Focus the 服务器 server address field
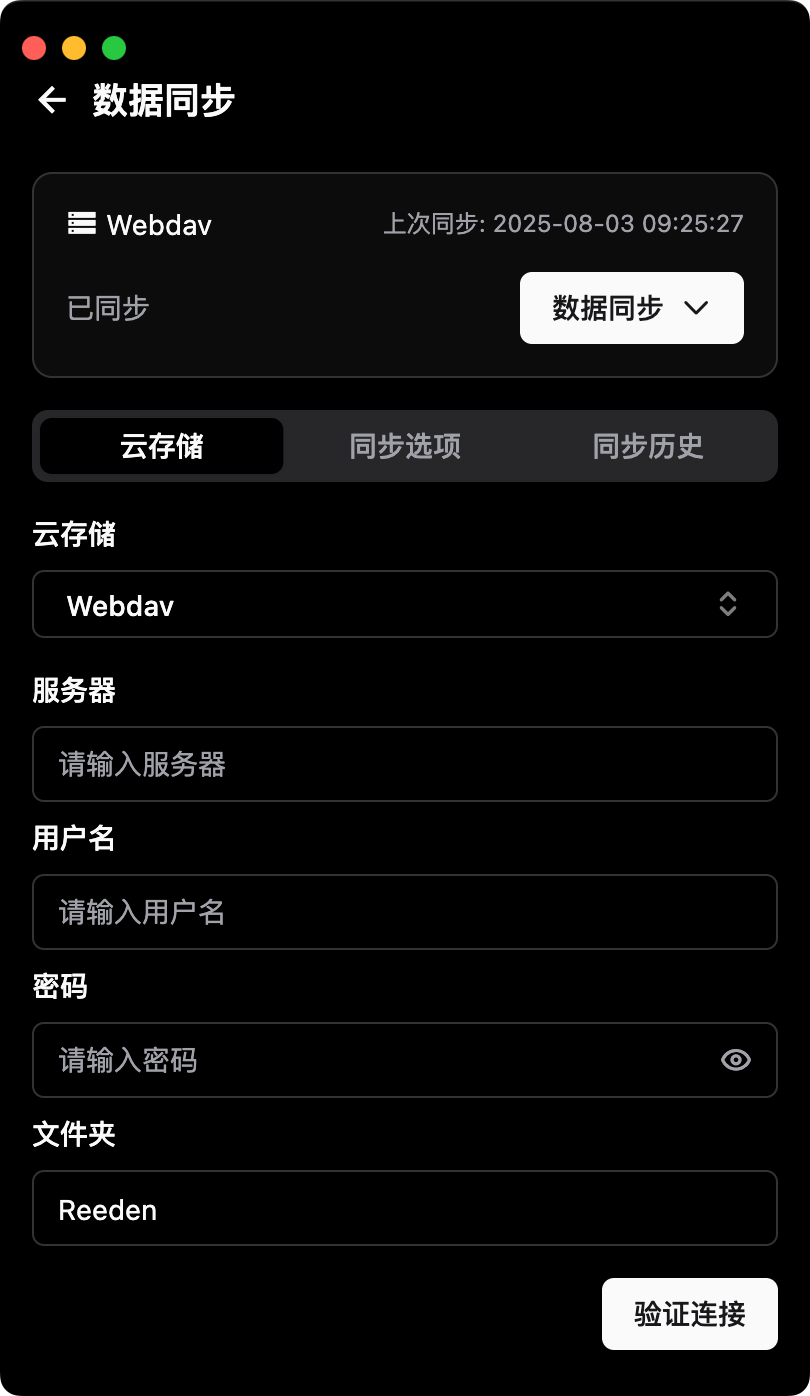810x1396 pixels. coord(405,764)
